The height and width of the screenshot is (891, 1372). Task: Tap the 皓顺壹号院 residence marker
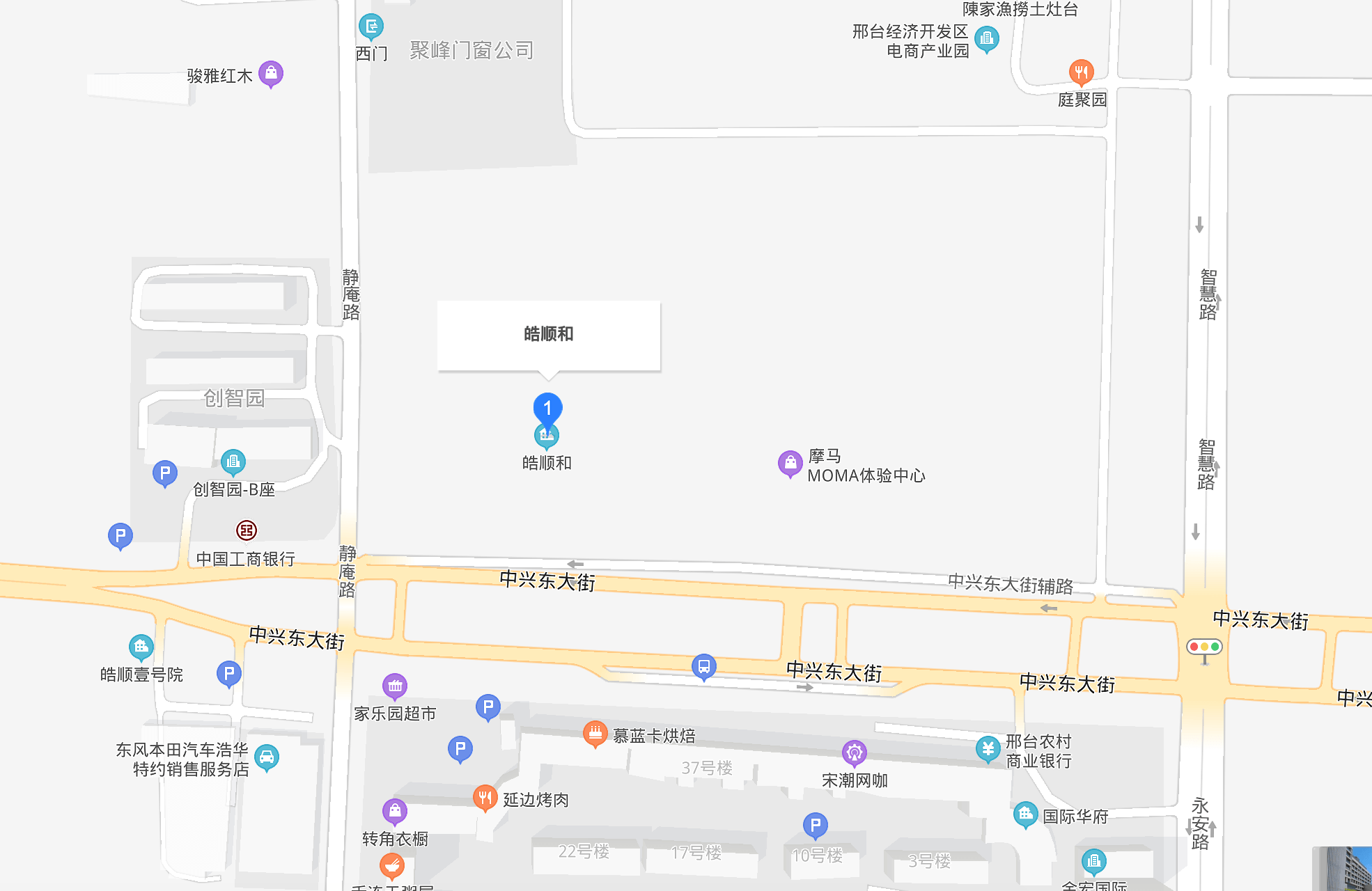point(141,647)
